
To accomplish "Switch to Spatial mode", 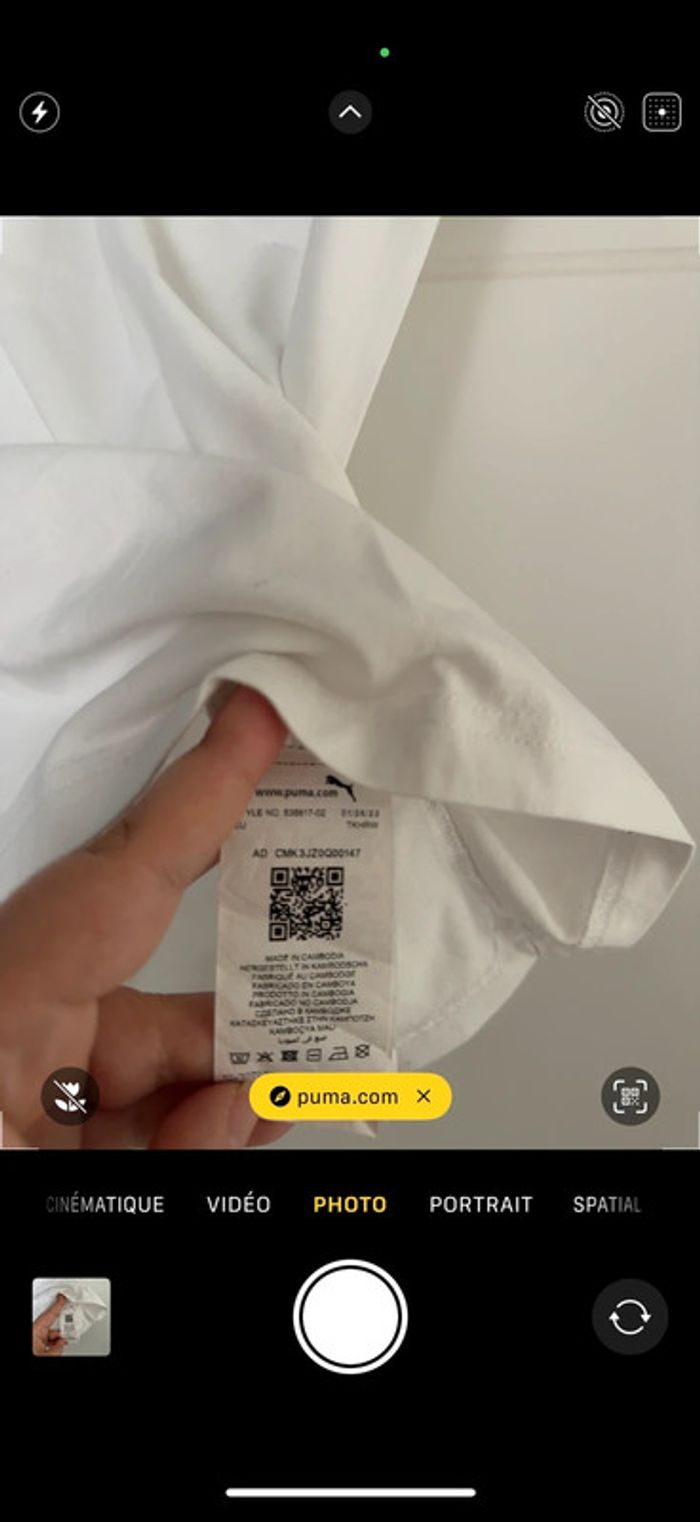I will (x=606, y=1204).
